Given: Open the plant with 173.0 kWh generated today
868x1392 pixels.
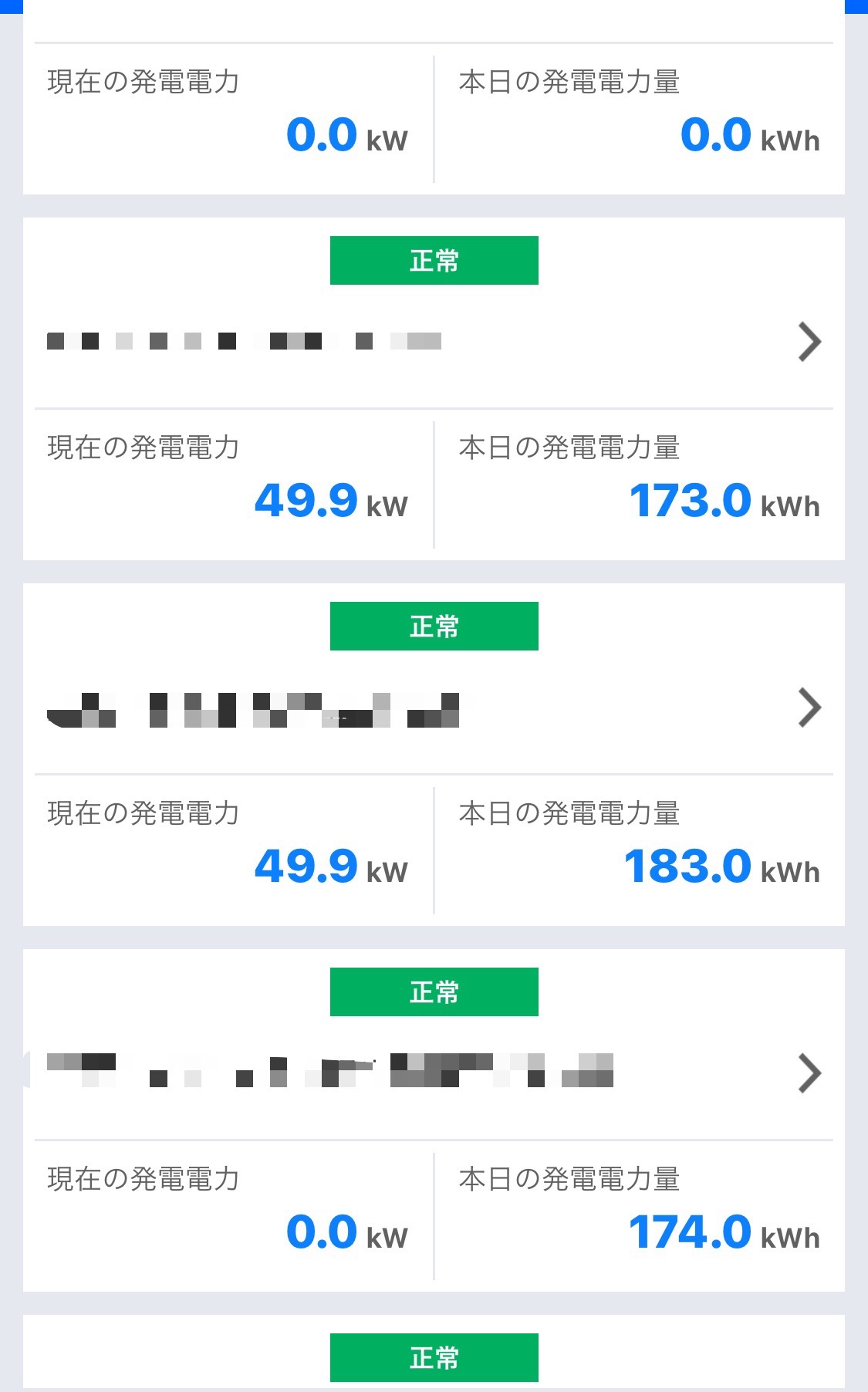Looking at the screenshot, I should (x=809, y=342).
